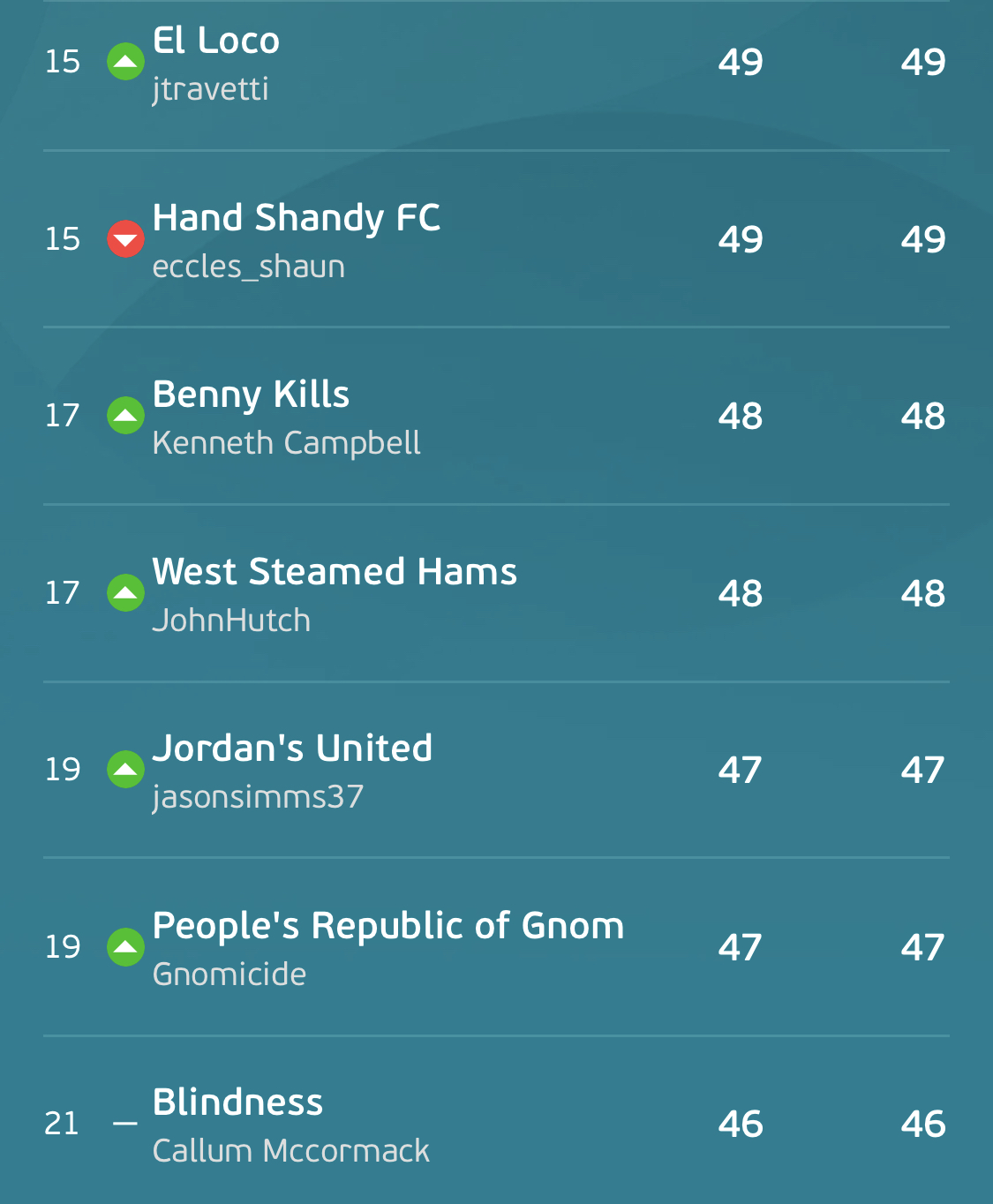The image size is (993, 1204).
Task: View People's Republic of Gnom team
Action: point(496,947)
